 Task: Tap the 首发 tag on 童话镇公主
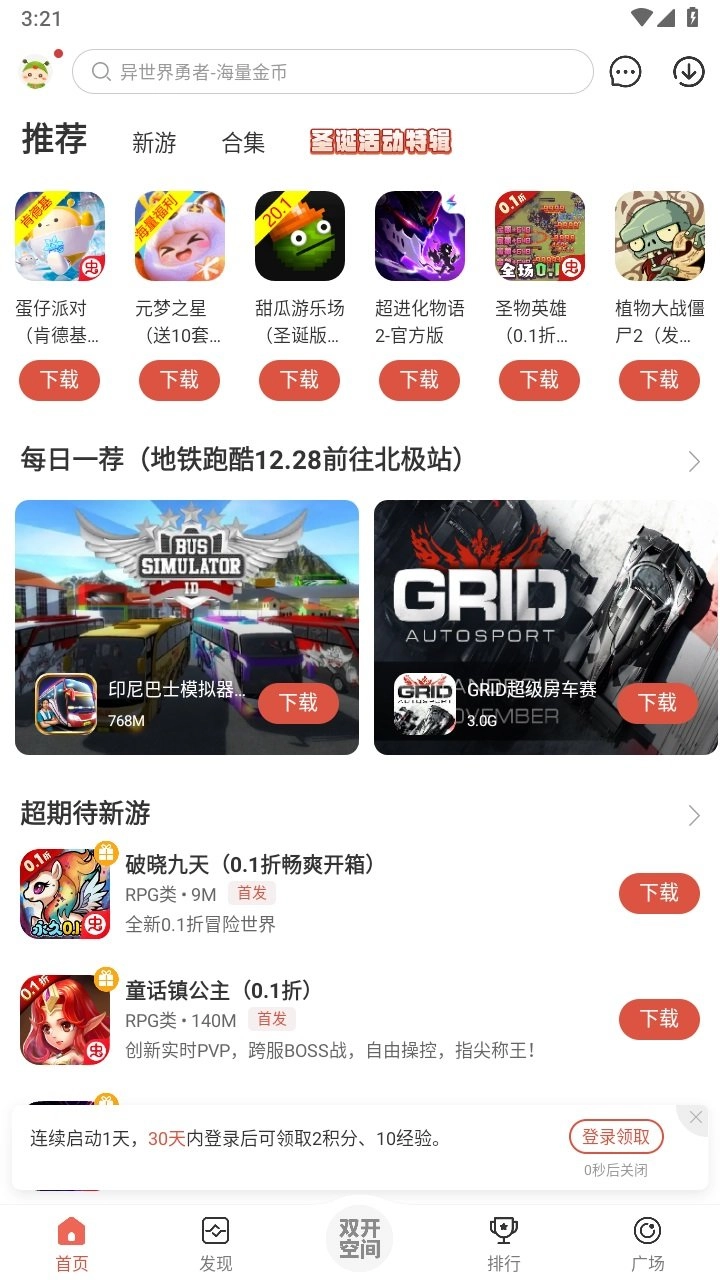(271, 1019)
